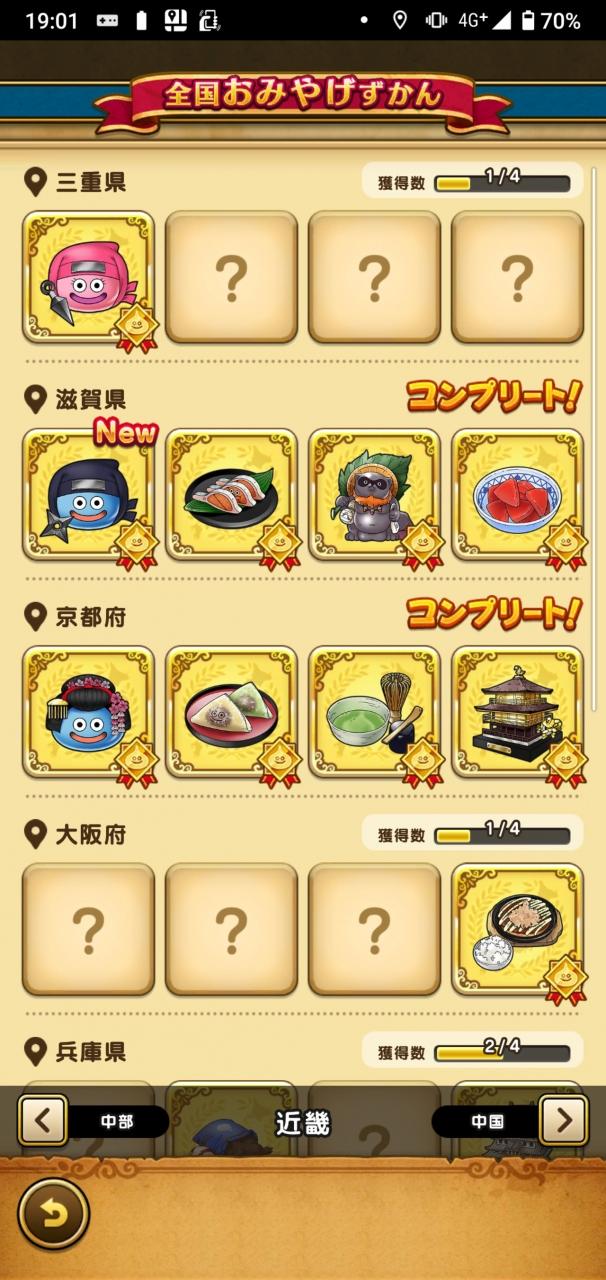Open the maiko slime souvenir in 京都府
The width and height of the screenshot is (606, 1280).
coord(89,712)
